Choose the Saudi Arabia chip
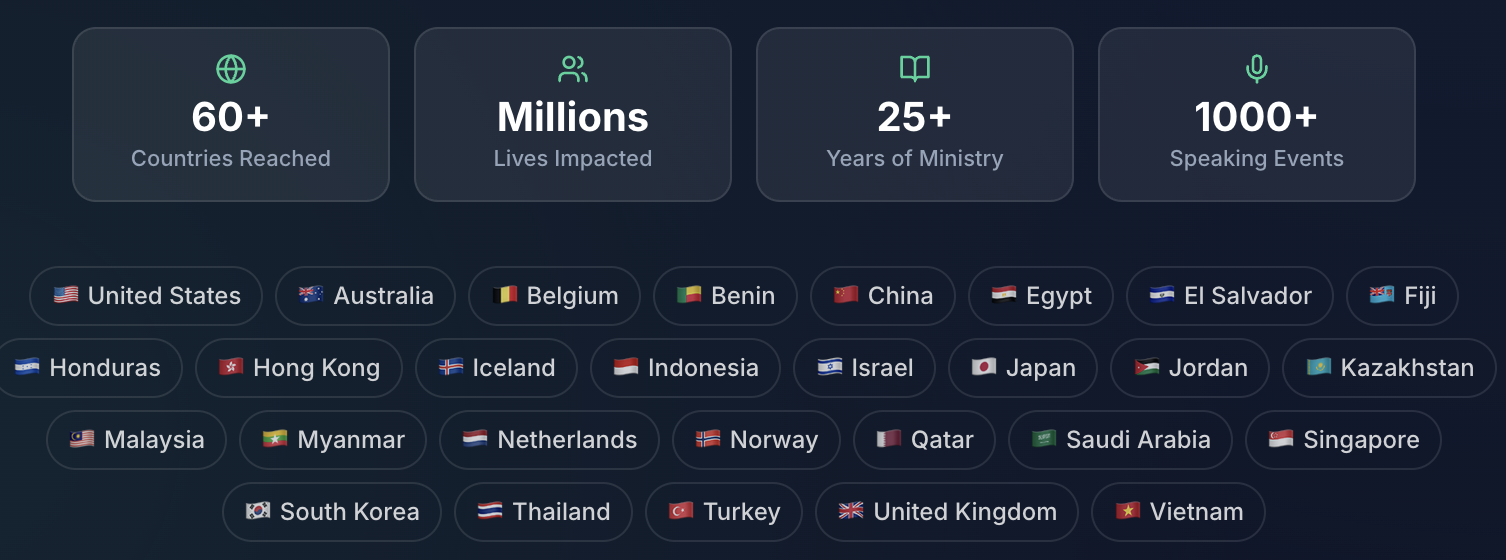 point(1120,440)
